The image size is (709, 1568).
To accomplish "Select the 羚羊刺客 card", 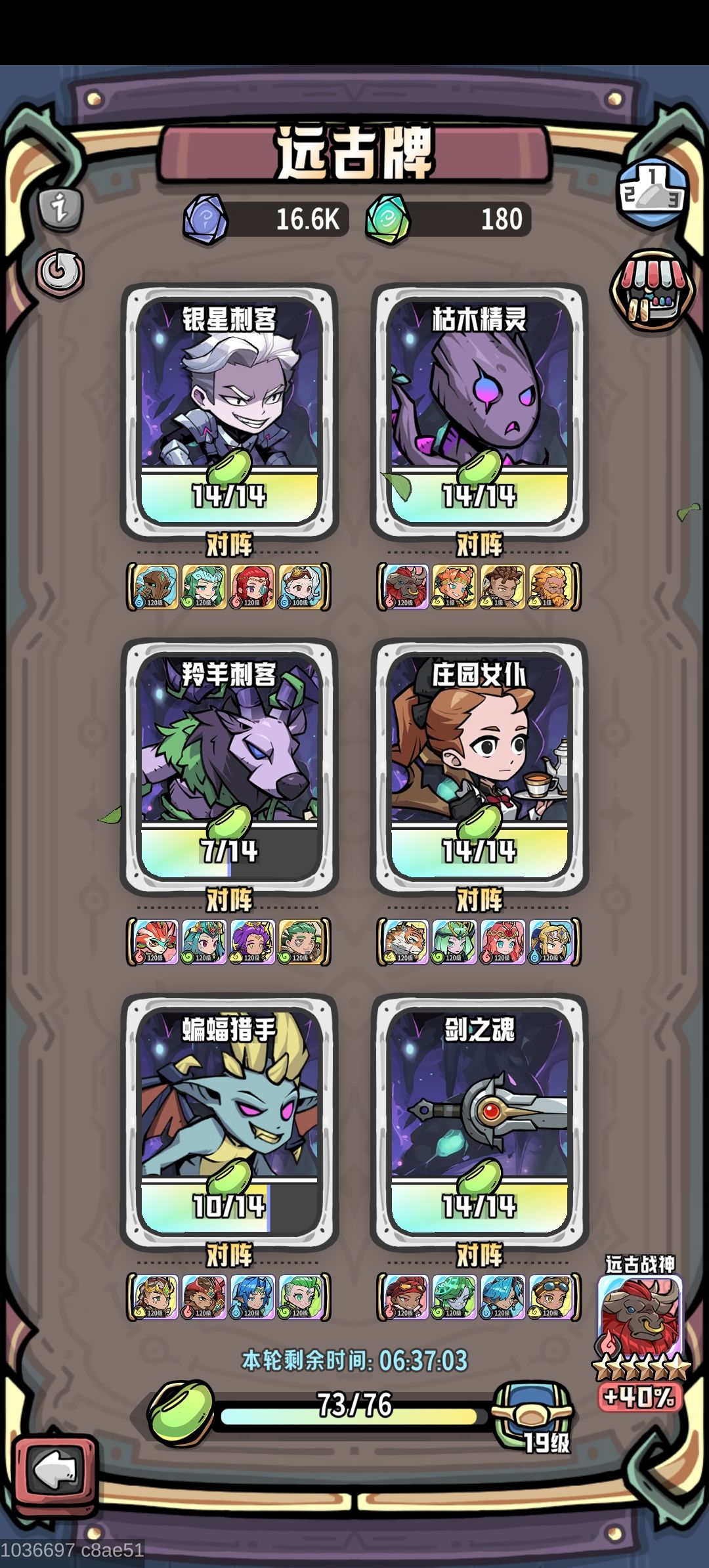I will (229, 766).
